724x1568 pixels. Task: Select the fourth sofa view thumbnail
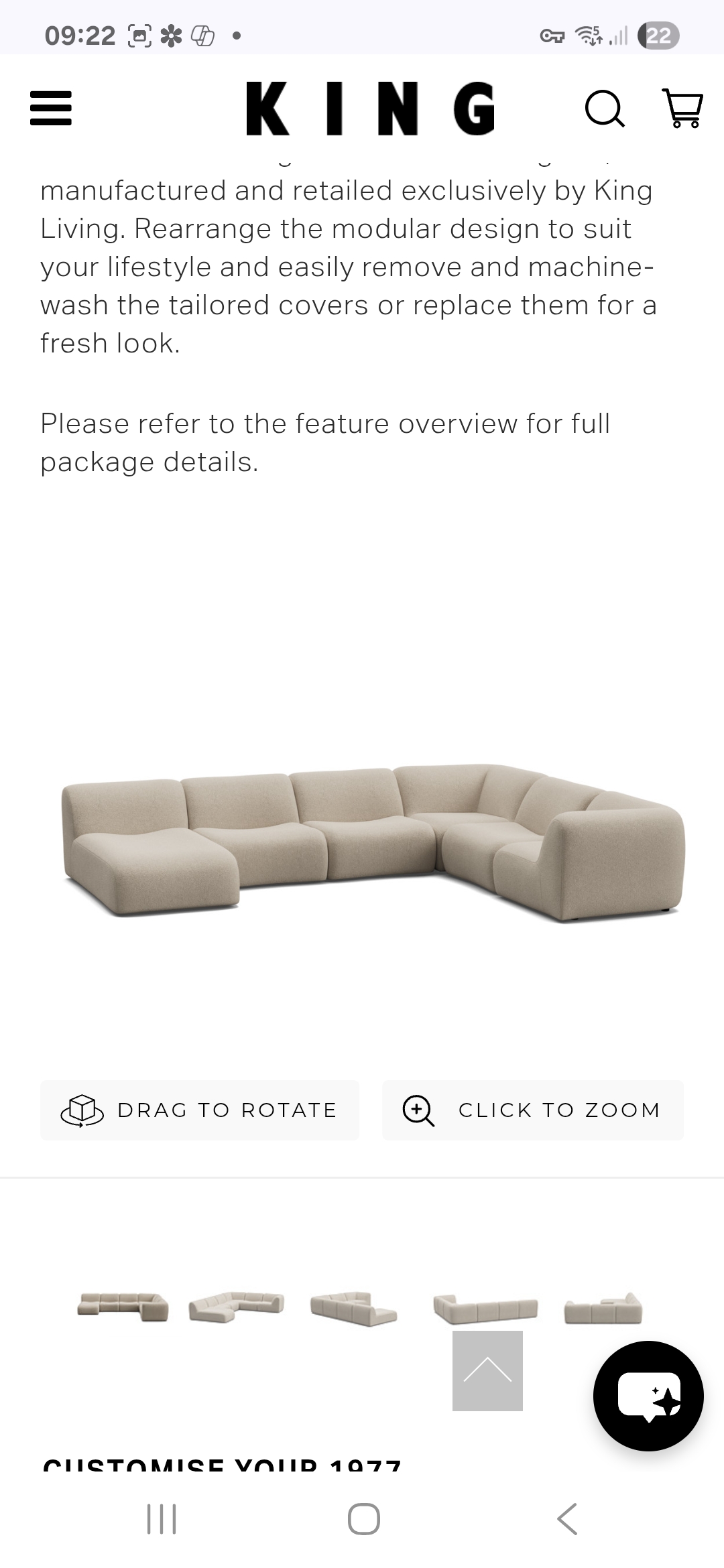pos(485,1307)
